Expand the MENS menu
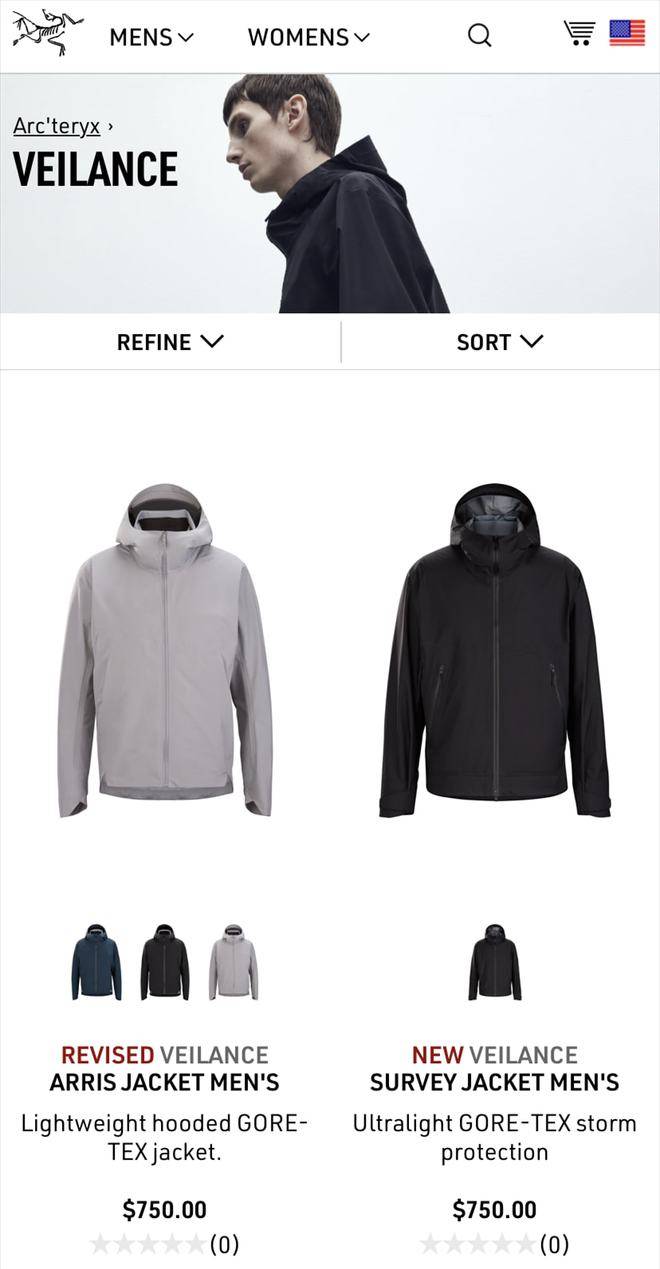Viewport: 660px width, 1269px height. click(x=151, y=38)
